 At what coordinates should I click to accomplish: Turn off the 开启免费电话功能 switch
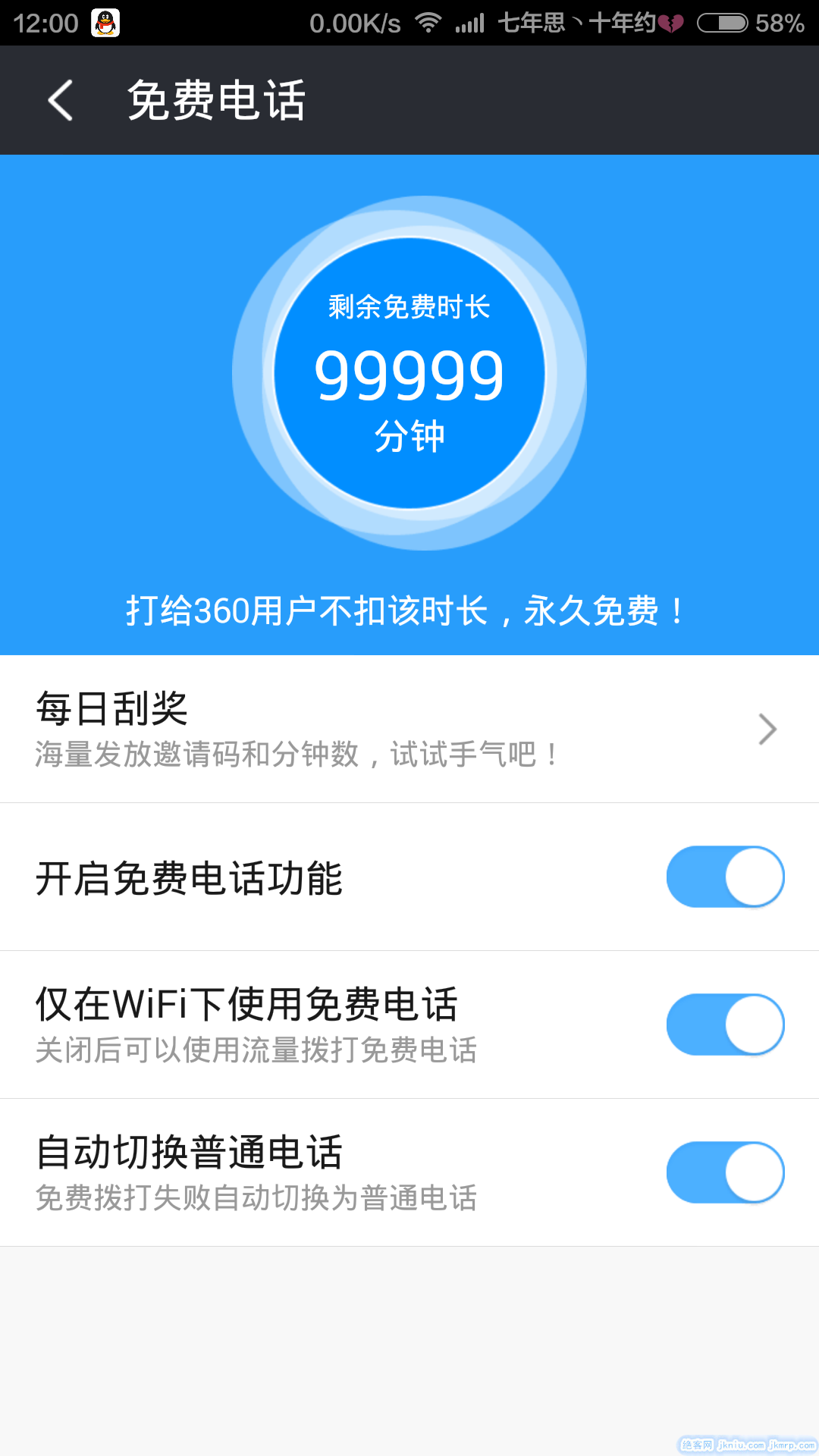725,877
